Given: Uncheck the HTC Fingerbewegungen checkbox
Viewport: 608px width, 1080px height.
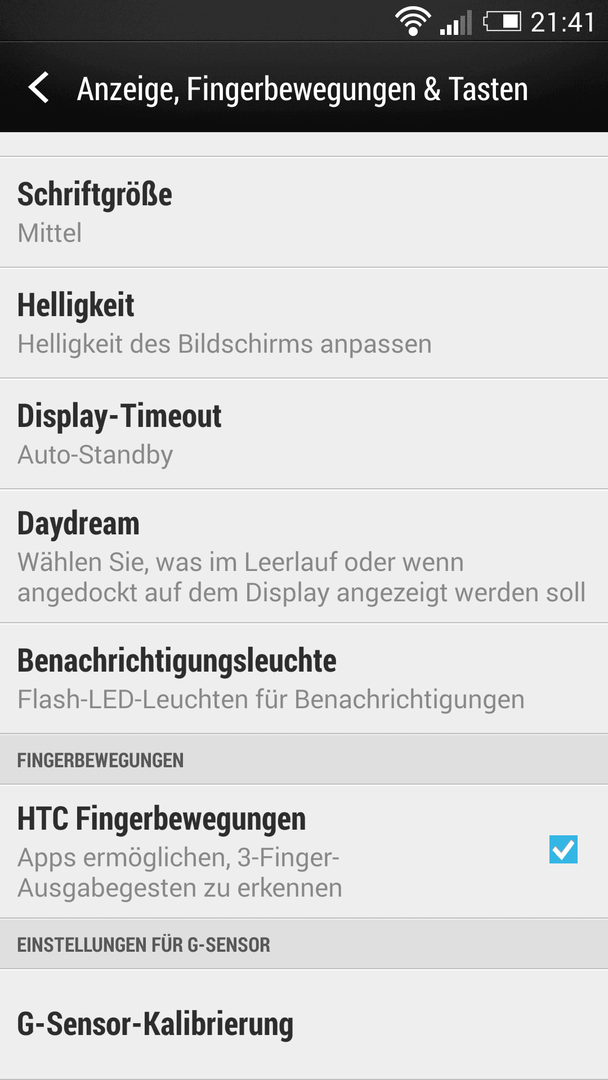Looking at the screenshot, I should [563, 849].
